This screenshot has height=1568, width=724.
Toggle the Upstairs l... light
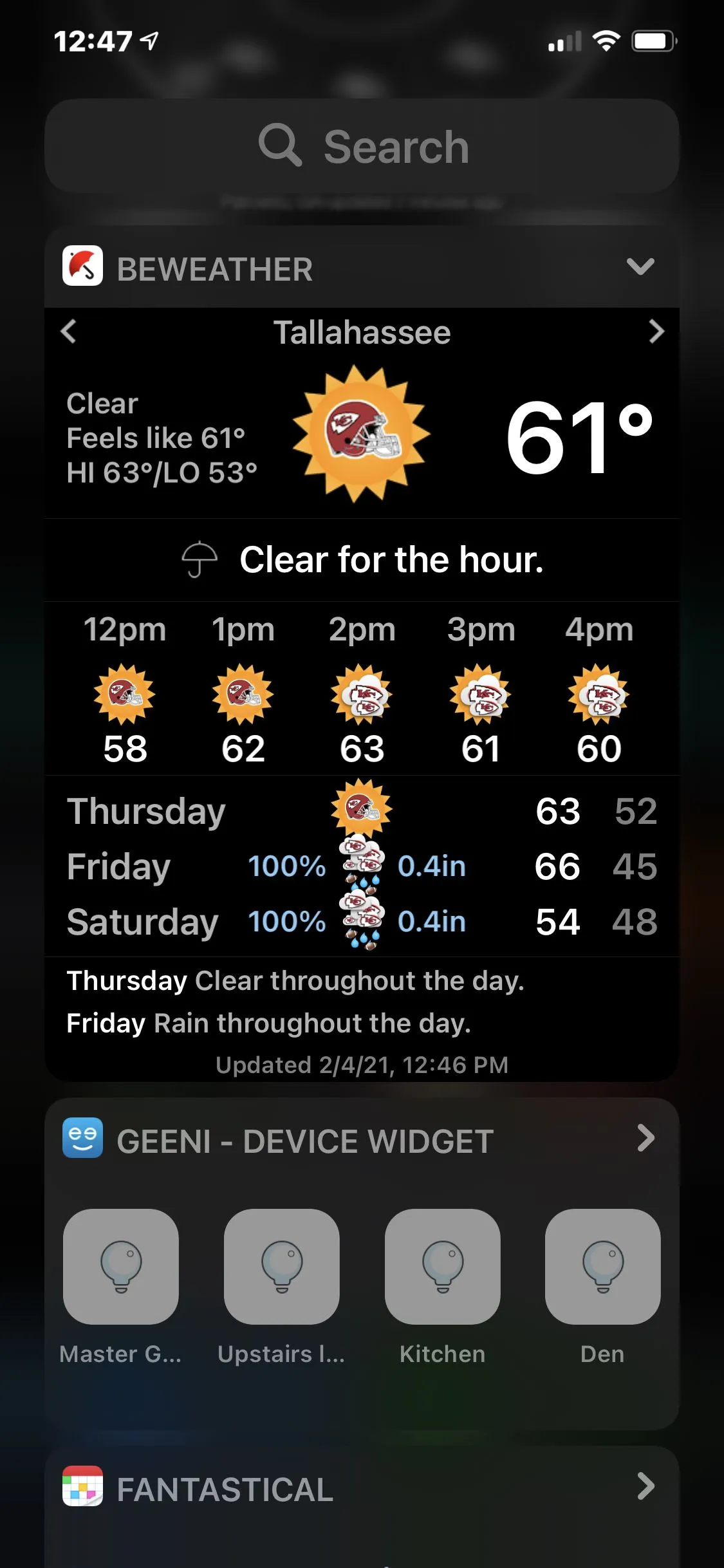point(281,1266)
